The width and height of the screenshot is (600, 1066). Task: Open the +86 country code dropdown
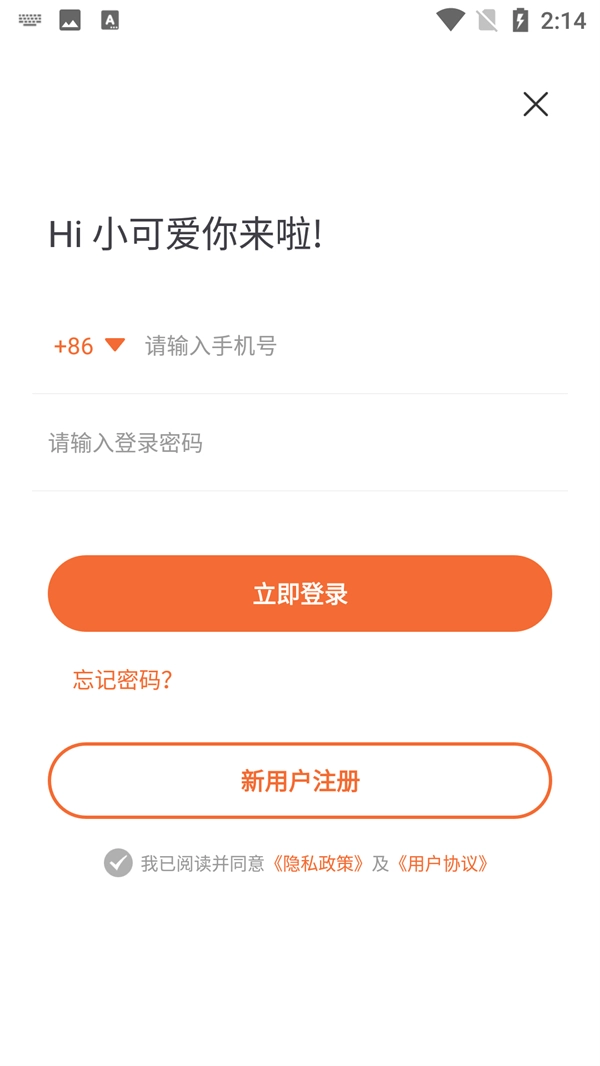(x=89, y=346)
